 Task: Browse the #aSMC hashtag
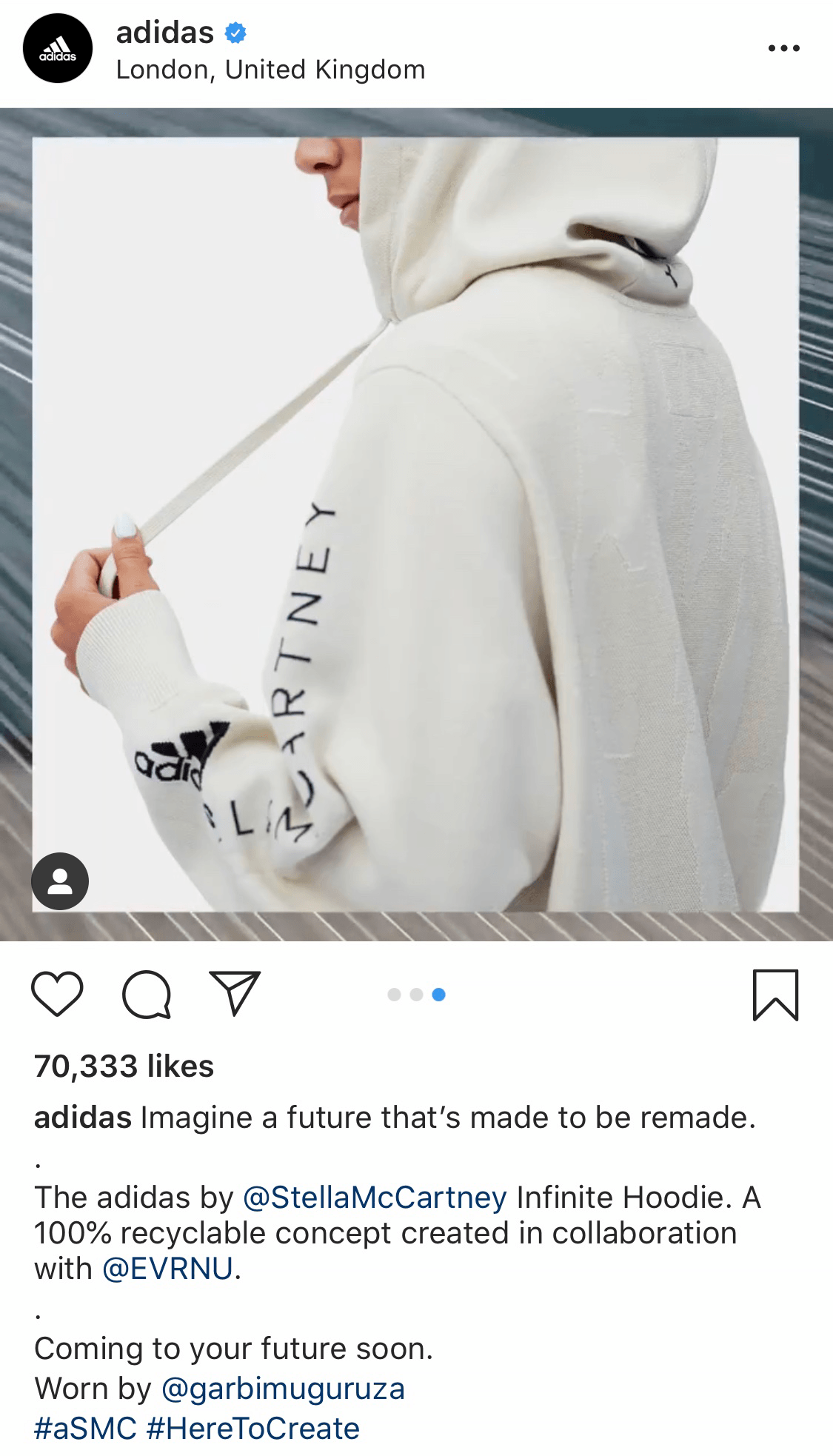tap(85, 1429)
